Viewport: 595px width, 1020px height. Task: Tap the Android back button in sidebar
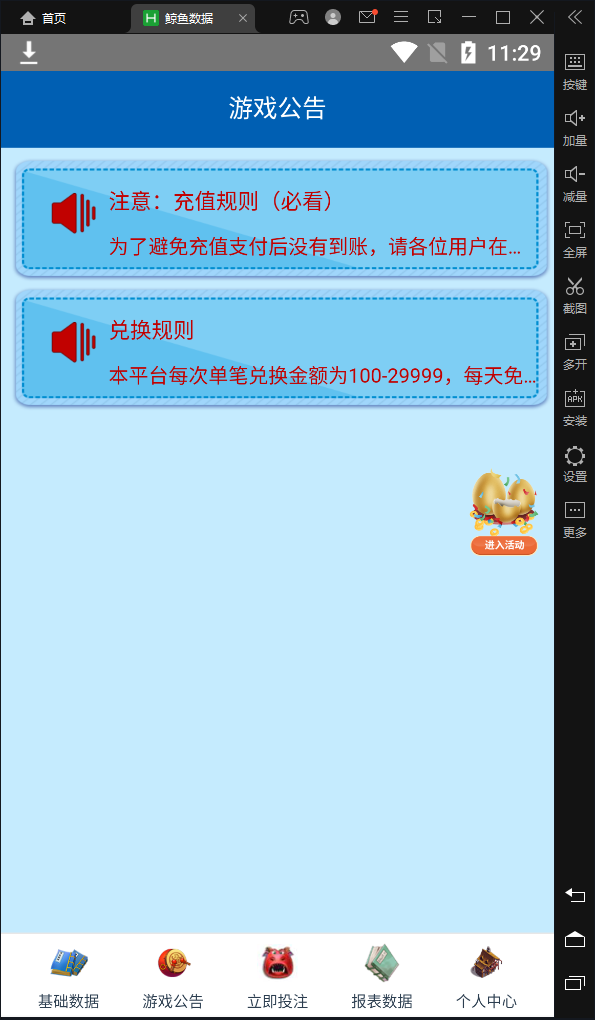pos(575,896)
